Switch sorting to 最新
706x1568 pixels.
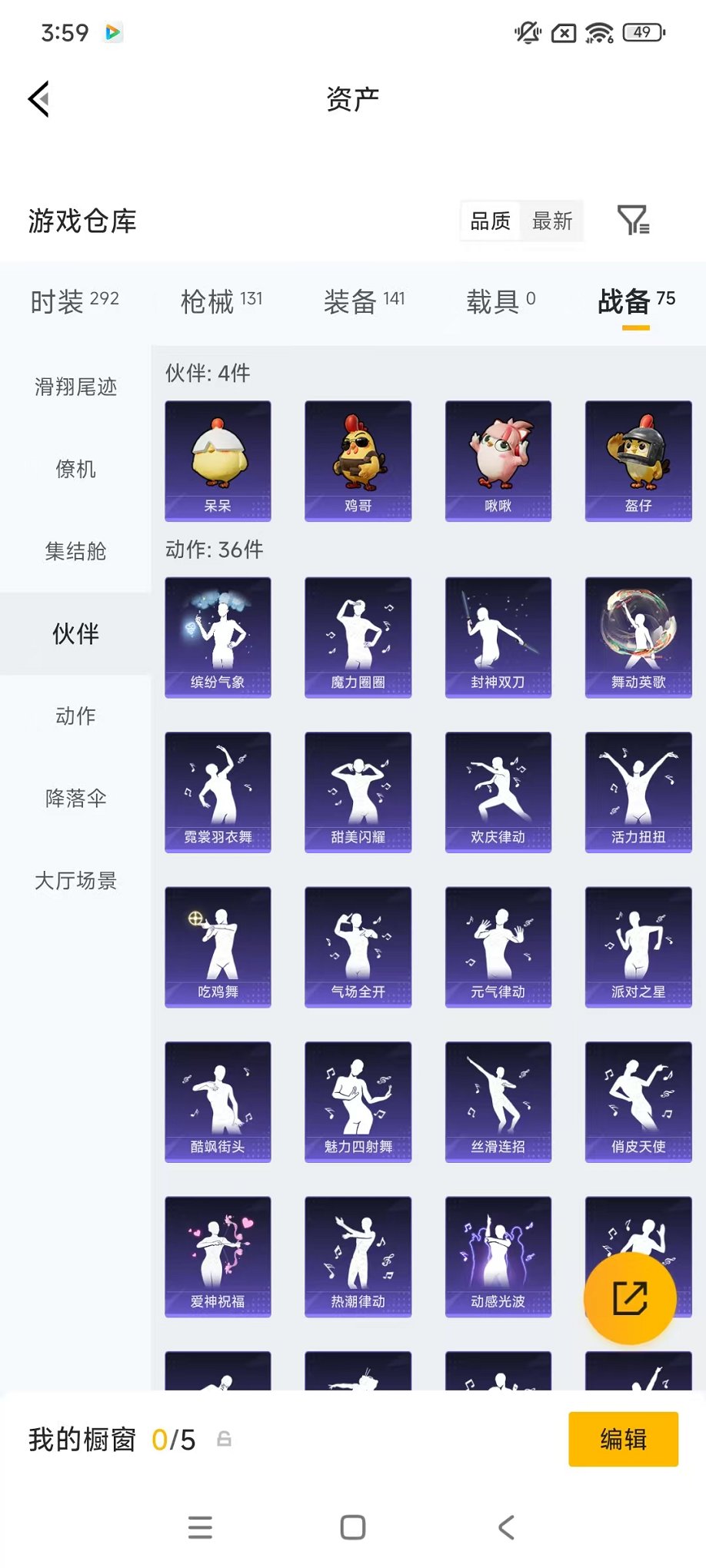tap(553, 221)
